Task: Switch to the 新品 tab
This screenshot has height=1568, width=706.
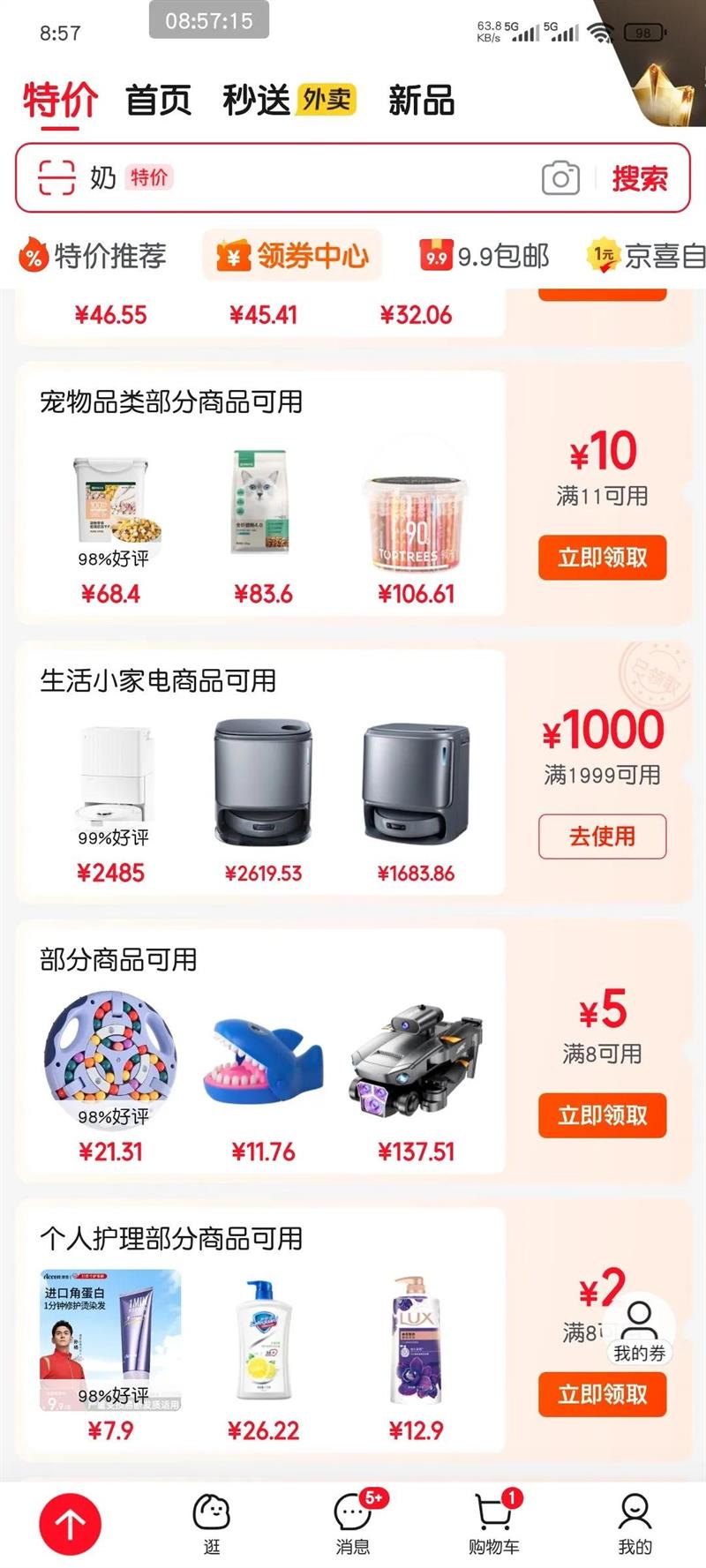Action: [x=421, y=100]
